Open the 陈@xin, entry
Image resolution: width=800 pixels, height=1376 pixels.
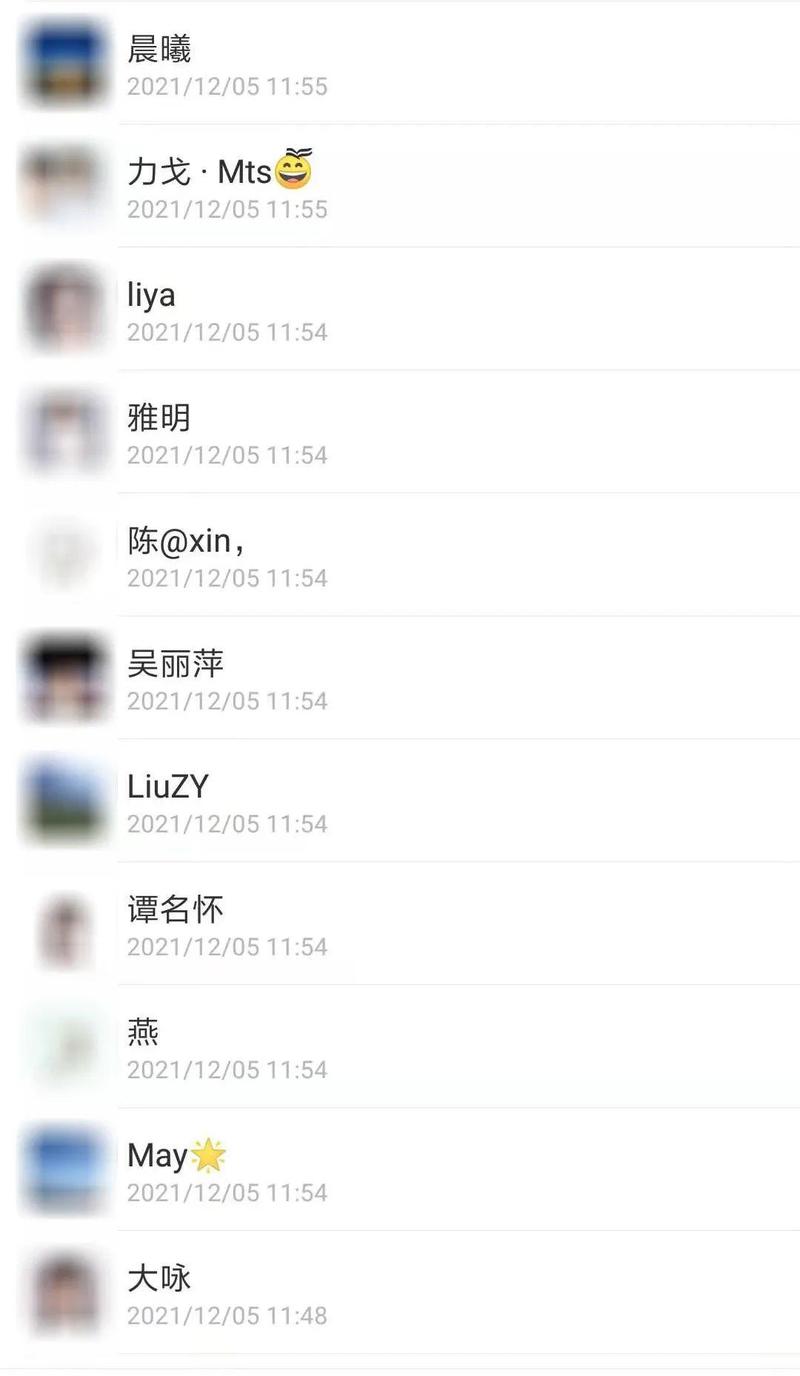point(400,556)
